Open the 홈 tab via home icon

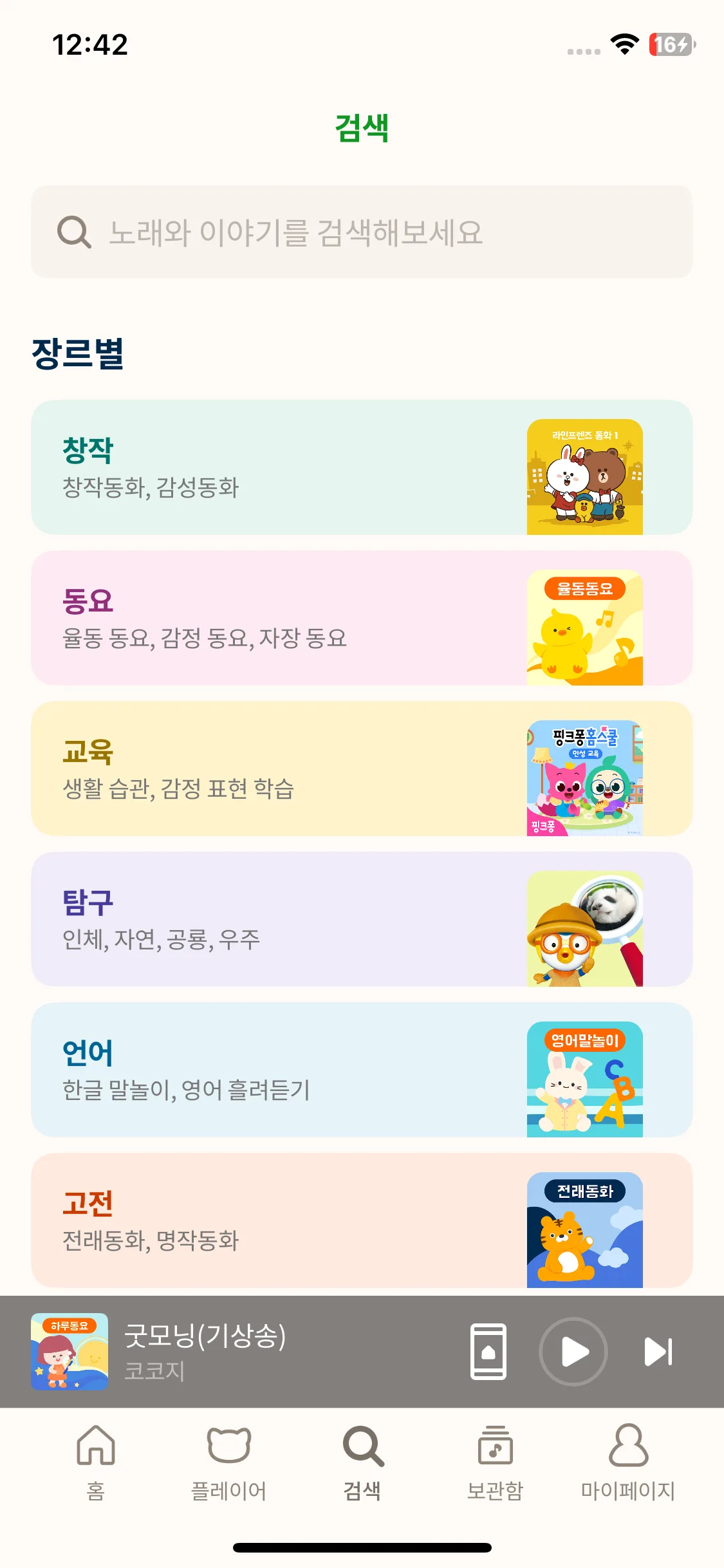pos(95,1461)
